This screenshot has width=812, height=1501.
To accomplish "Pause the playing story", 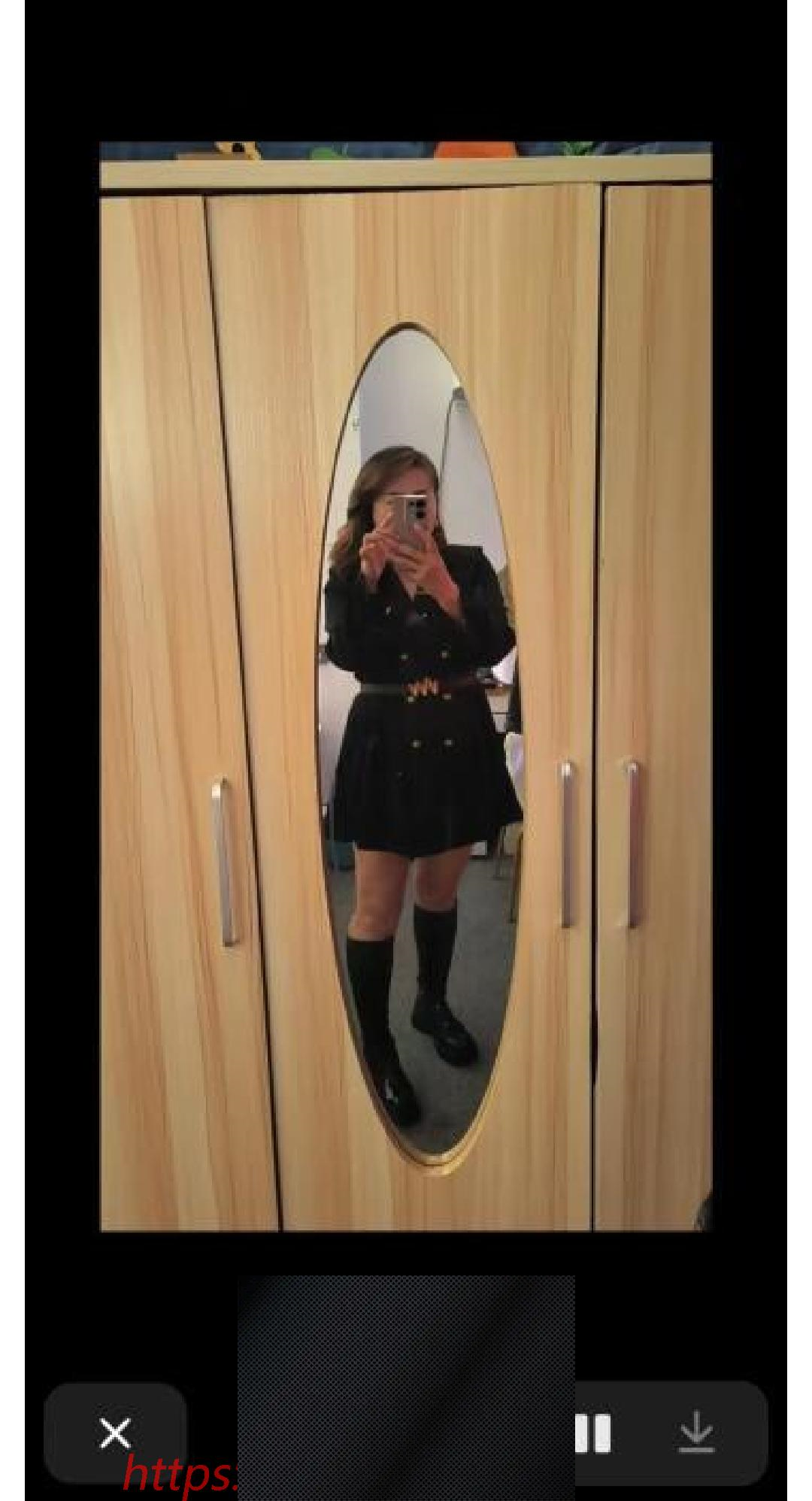I will [x=593, y=1433].
